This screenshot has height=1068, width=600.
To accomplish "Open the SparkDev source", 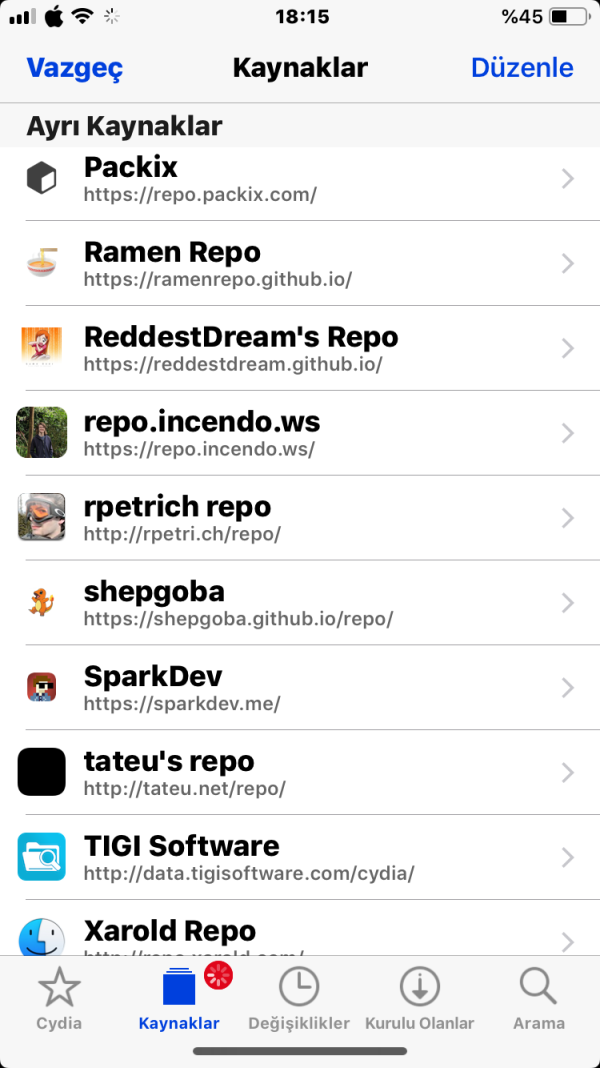I will tap(300, 688).
